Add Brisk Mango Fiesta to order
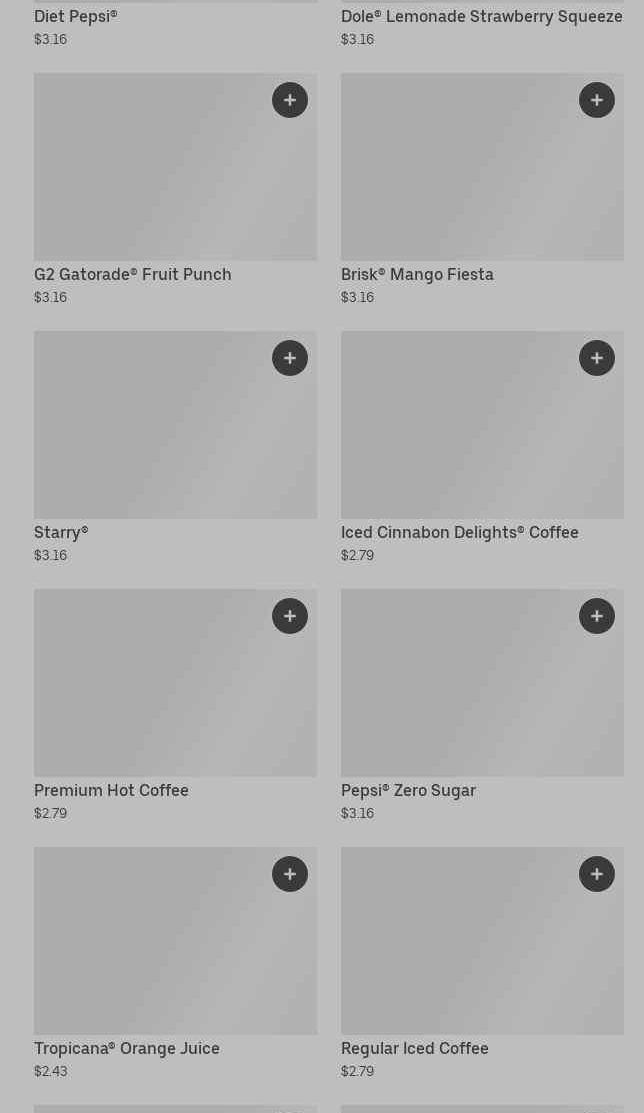 pyautogui.click(x=597, y=100)
